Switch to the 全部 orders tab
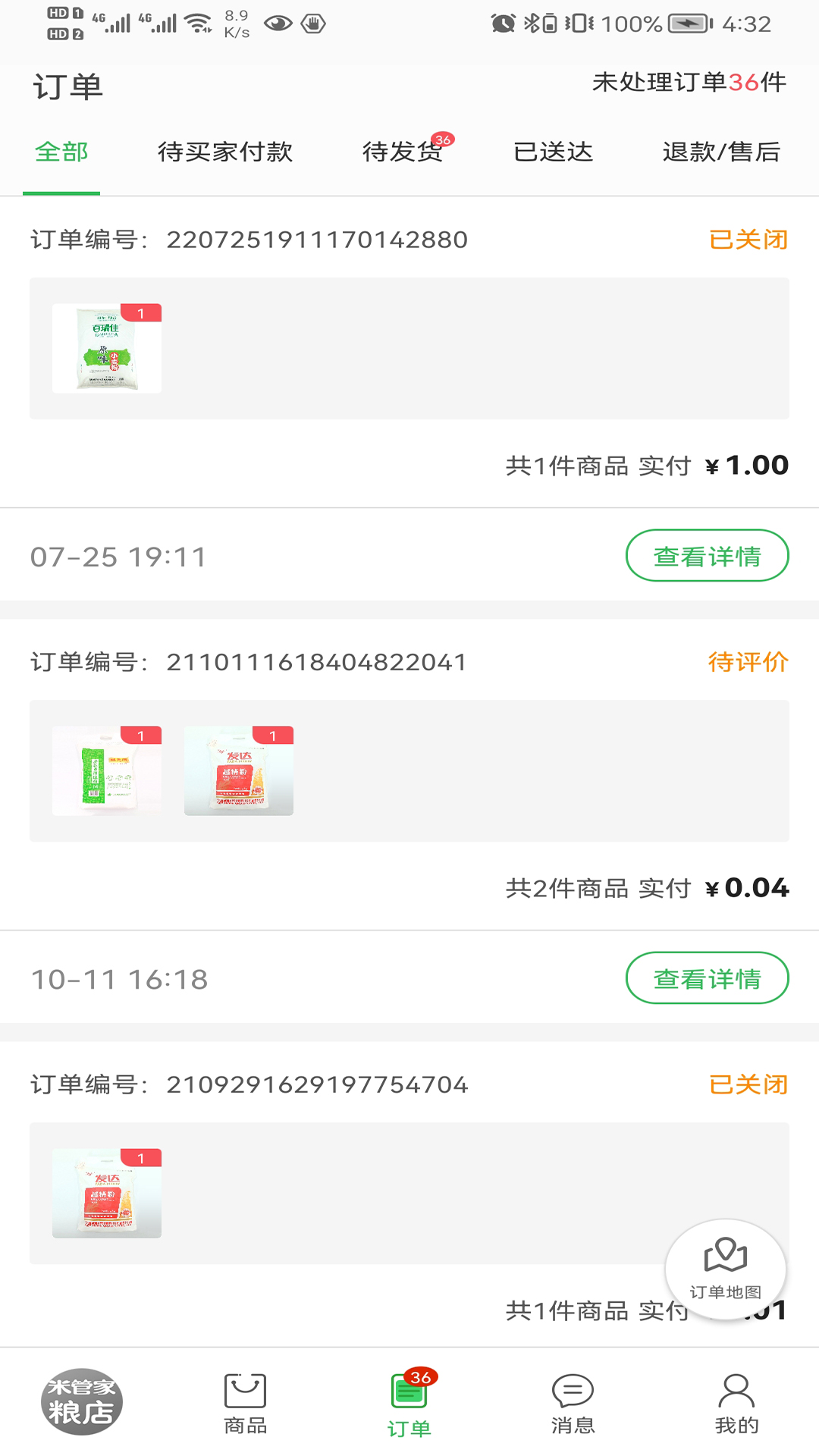This screenshot has width=819, height=1456. tap(61, 152)
